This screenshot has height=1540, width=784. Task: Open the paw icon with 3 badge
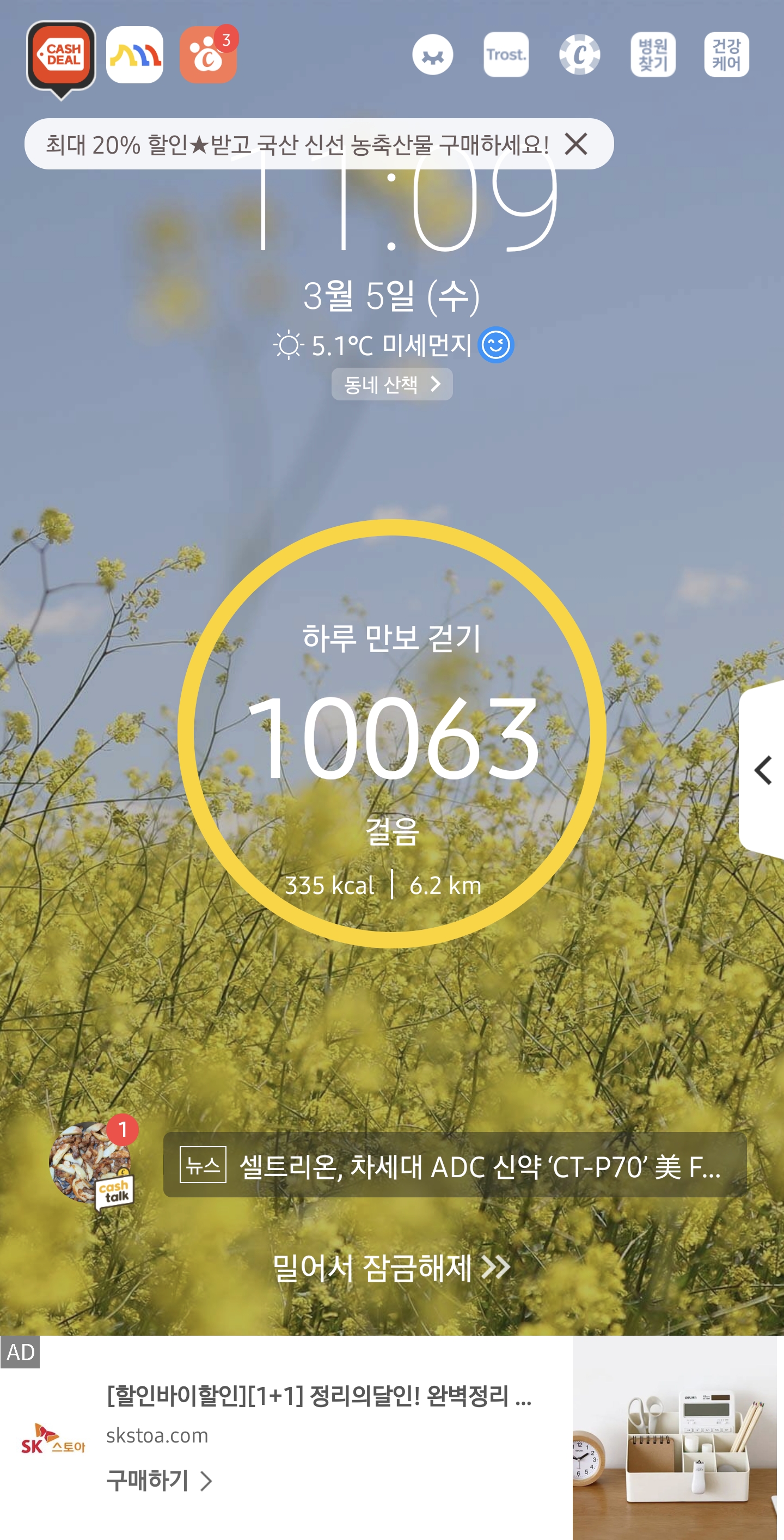[x=208, y=55]
